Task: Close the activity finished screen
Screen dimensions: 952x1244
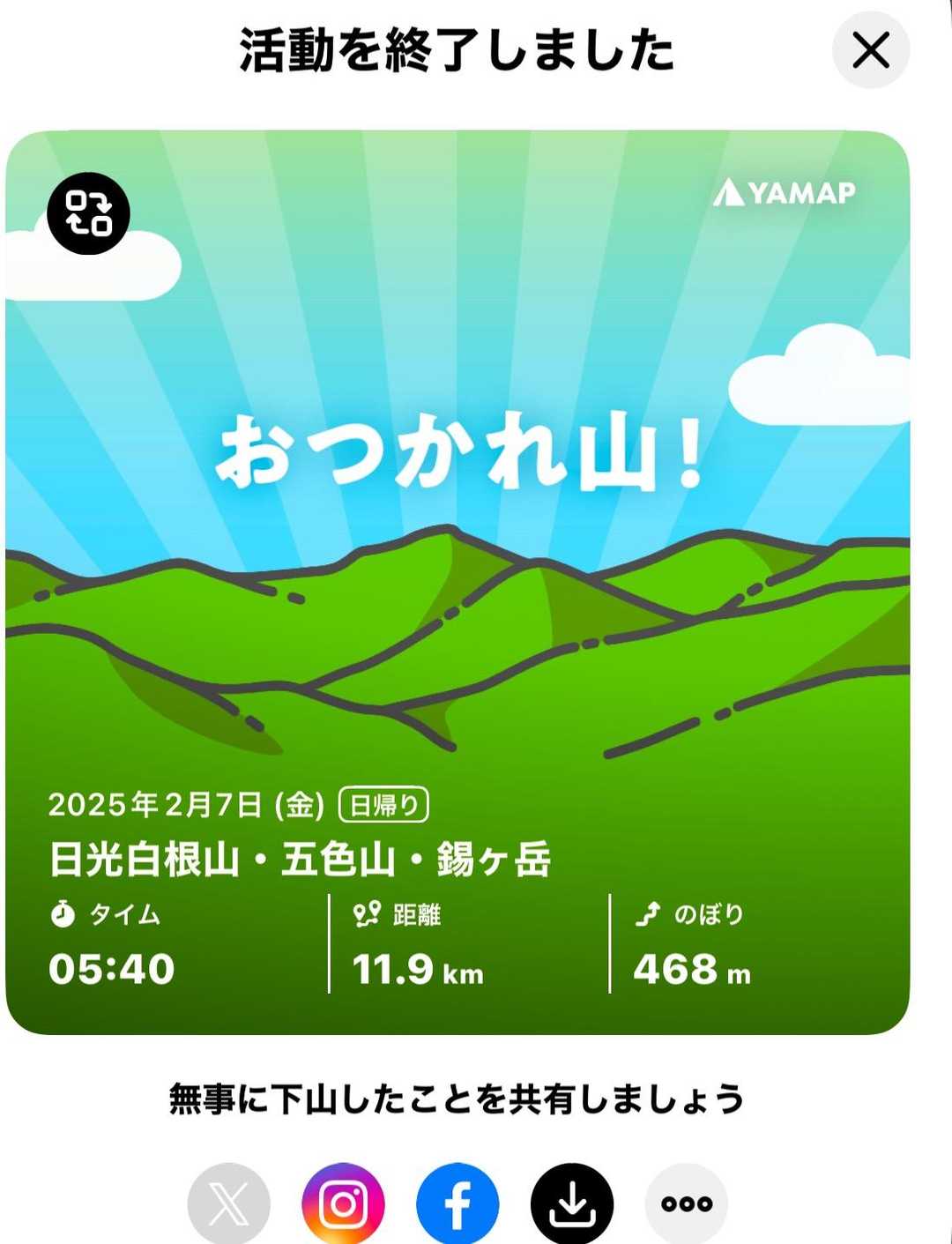Action: click(x=870, y=50)
